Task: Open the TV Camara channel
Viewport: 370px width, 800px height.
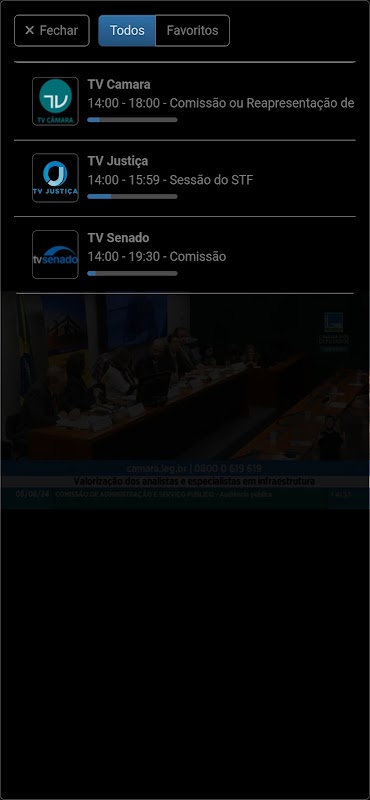Action: (185, 102)
